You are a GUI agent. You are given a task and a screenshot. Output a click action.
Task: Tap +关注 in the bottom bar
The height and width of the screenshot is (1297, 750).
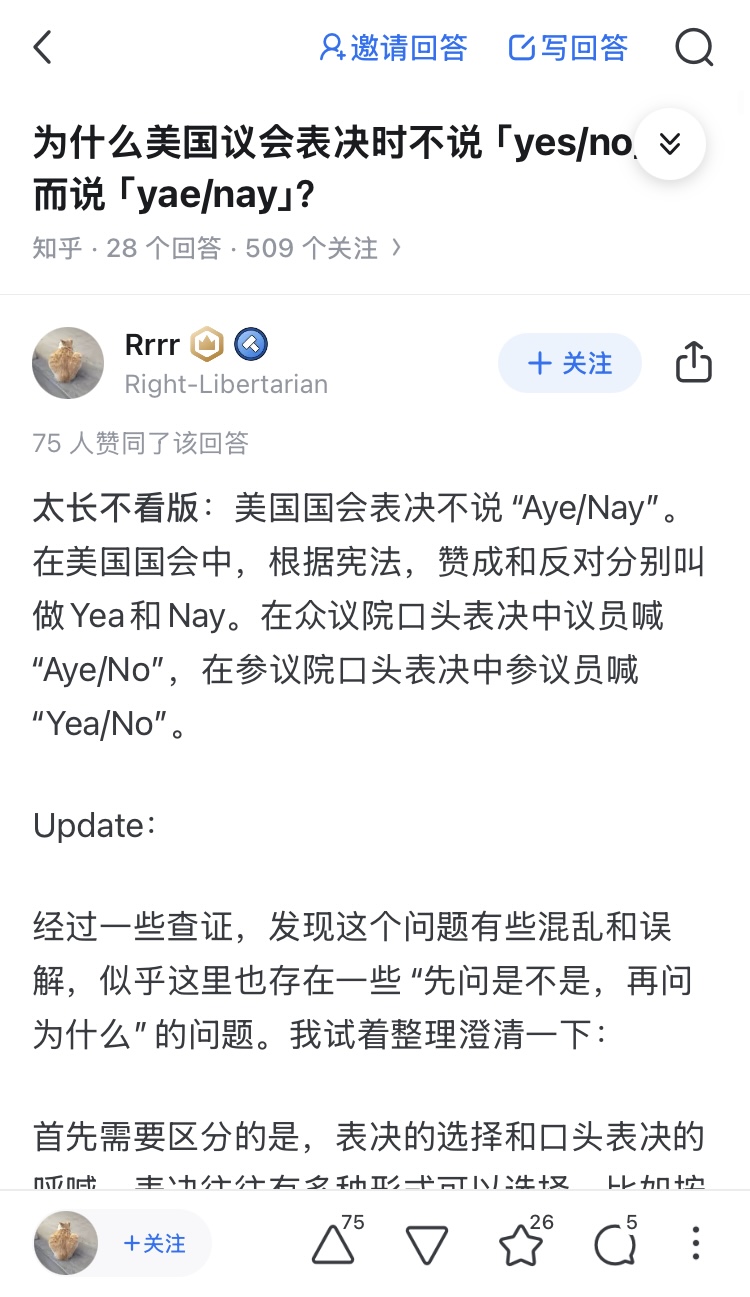tap(154, 1243)
